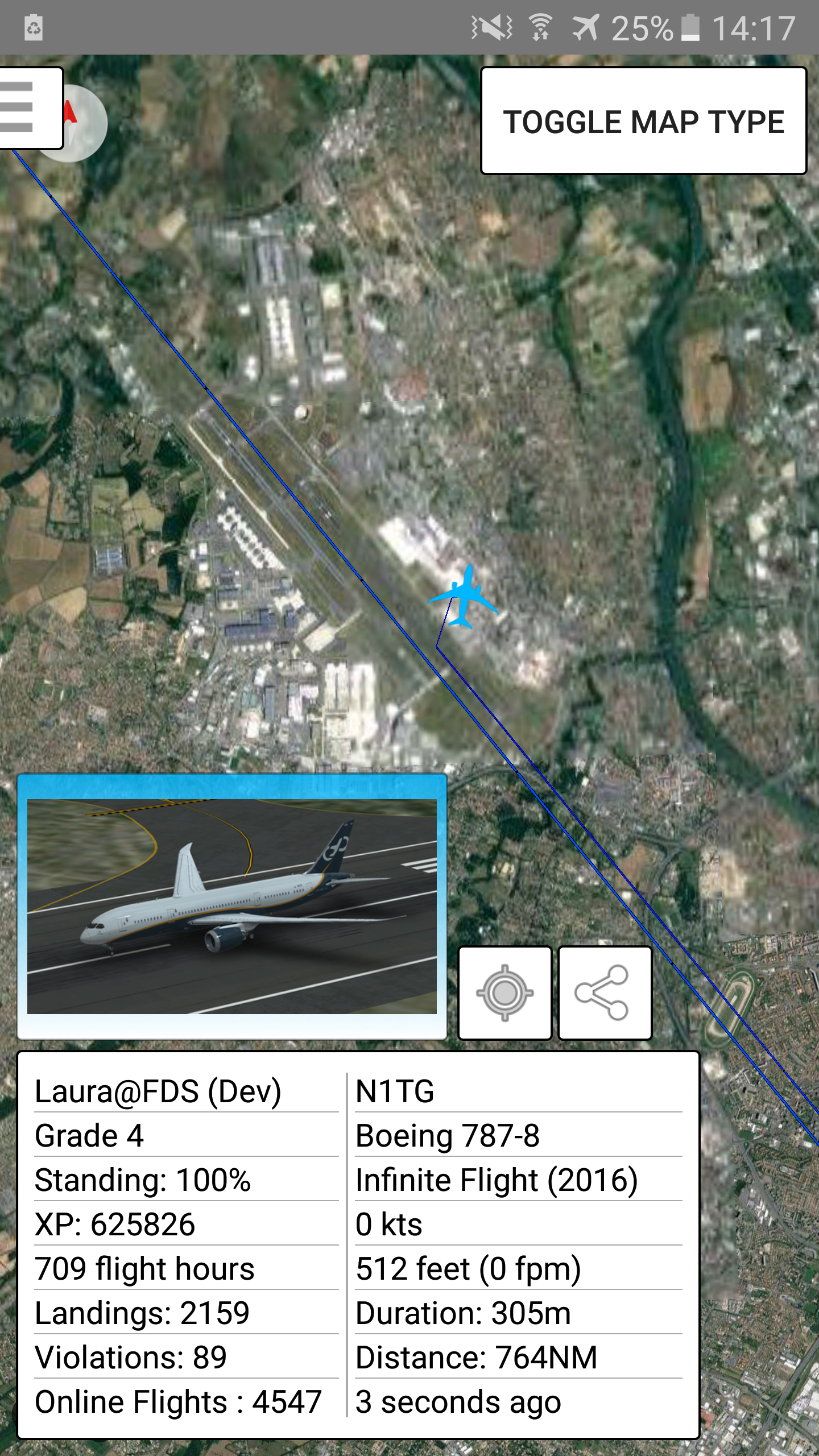
Task: Share this flight
Action: (604, 993)
